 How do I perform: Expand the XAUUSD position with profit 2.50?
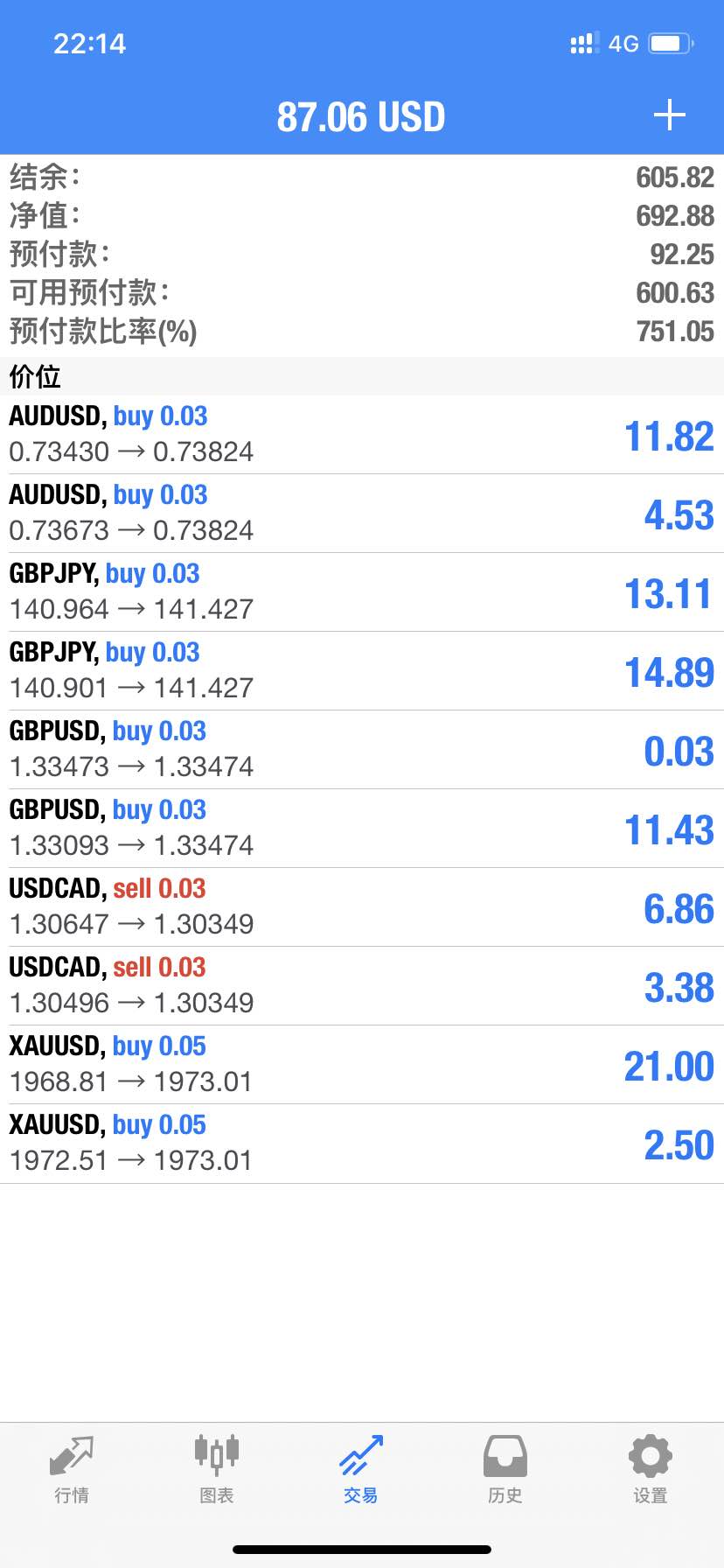pyautogui.click(x=362, y=1144)
